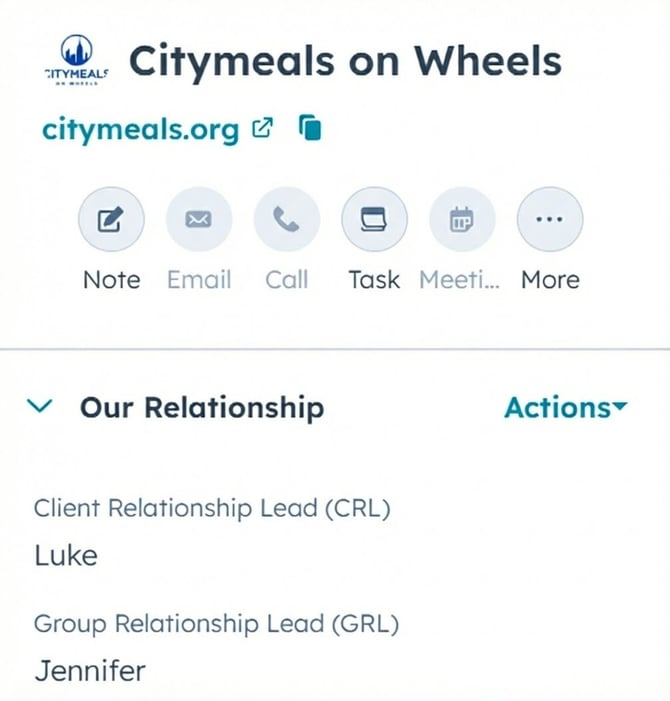Create a new Note
The image size is (670, 701).
click(x=111, y=220)
